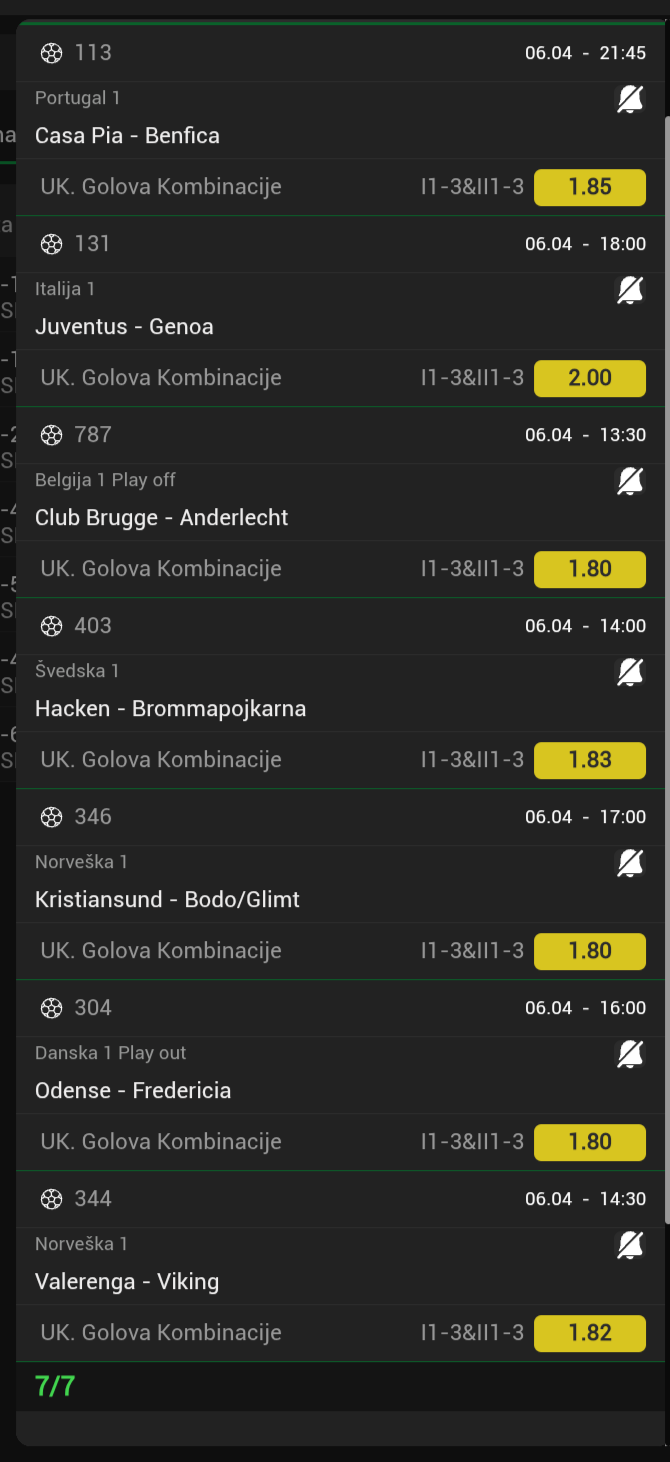This screenshot has height=1462, width=670.
Task: Open the Club Brugge - Anderlecht match
Action: pyautogui.click(x=161, y=518)
